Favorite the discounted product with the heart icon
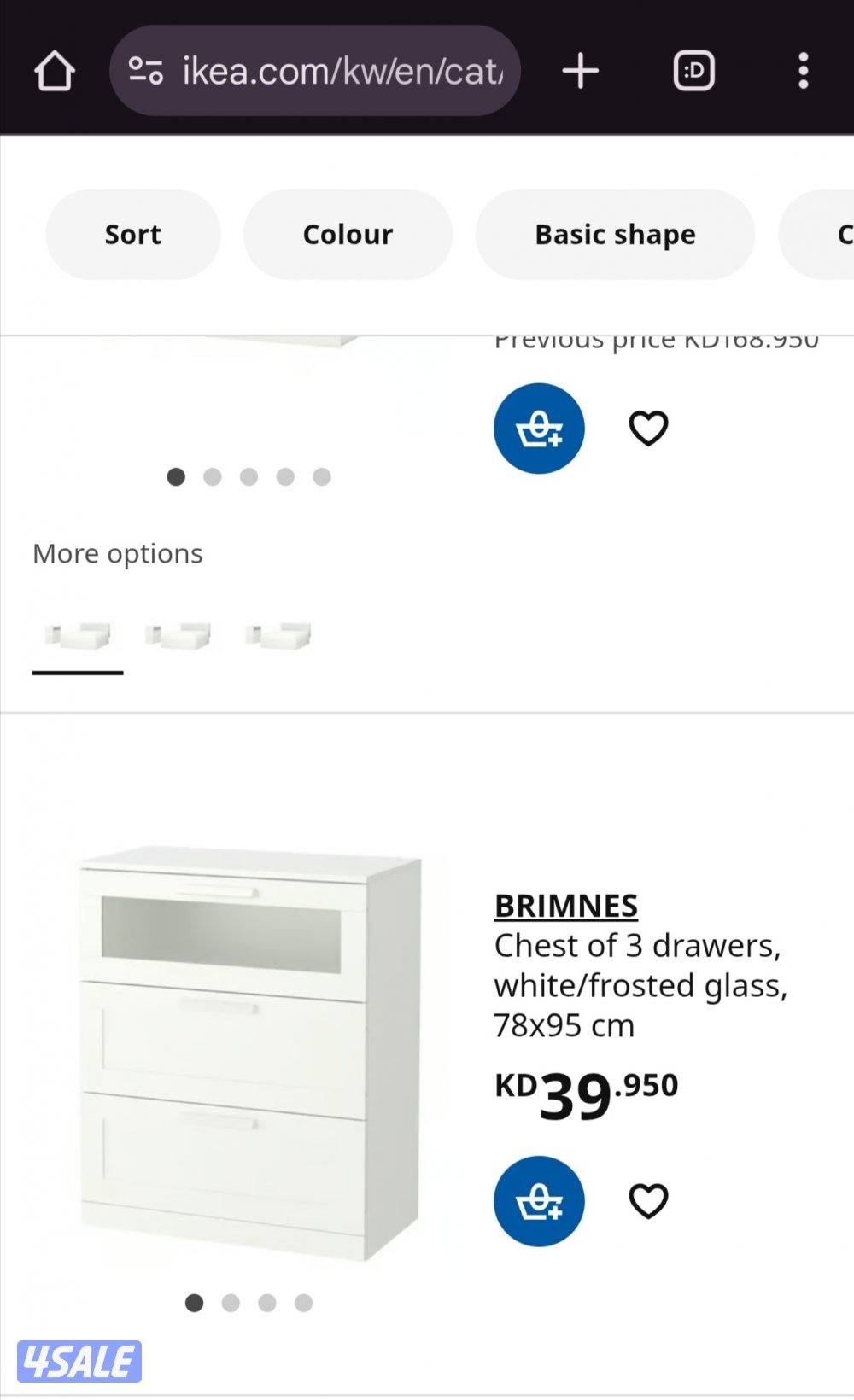The width and height of the screenshot is (854, 1400). click(x=649, y=428)
